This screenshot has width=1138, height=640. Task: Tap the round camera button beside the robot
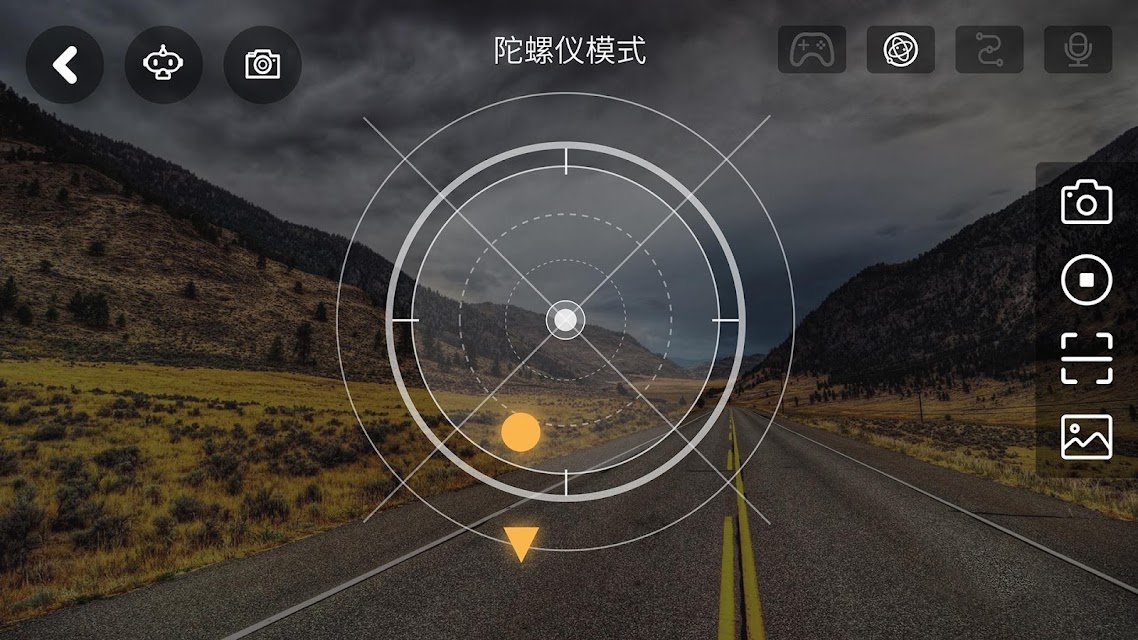(x=262, y=65)
